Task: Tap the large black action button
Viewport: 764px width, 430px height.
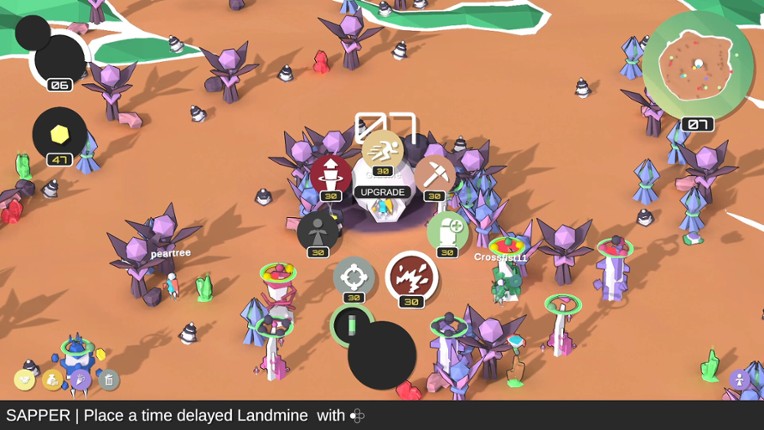Action: (382, 355)
